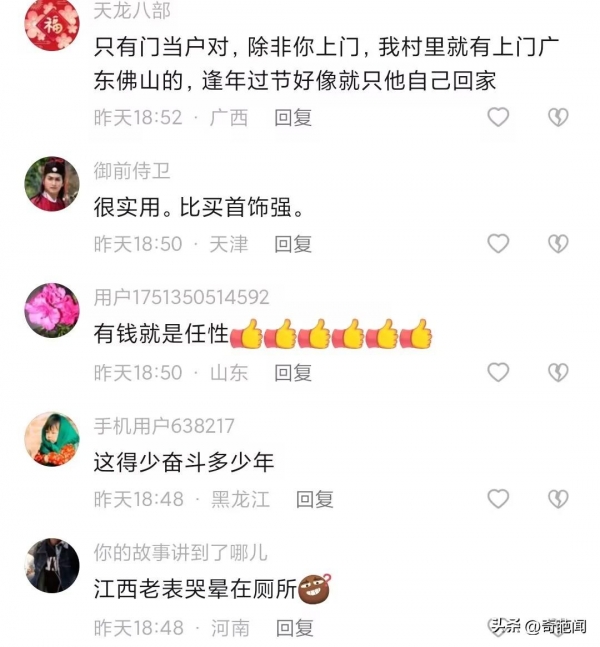Screen dimensions: 600x647
Task: Open the profile of 你的故事讲到了哪儿
Action: point(52,565)
